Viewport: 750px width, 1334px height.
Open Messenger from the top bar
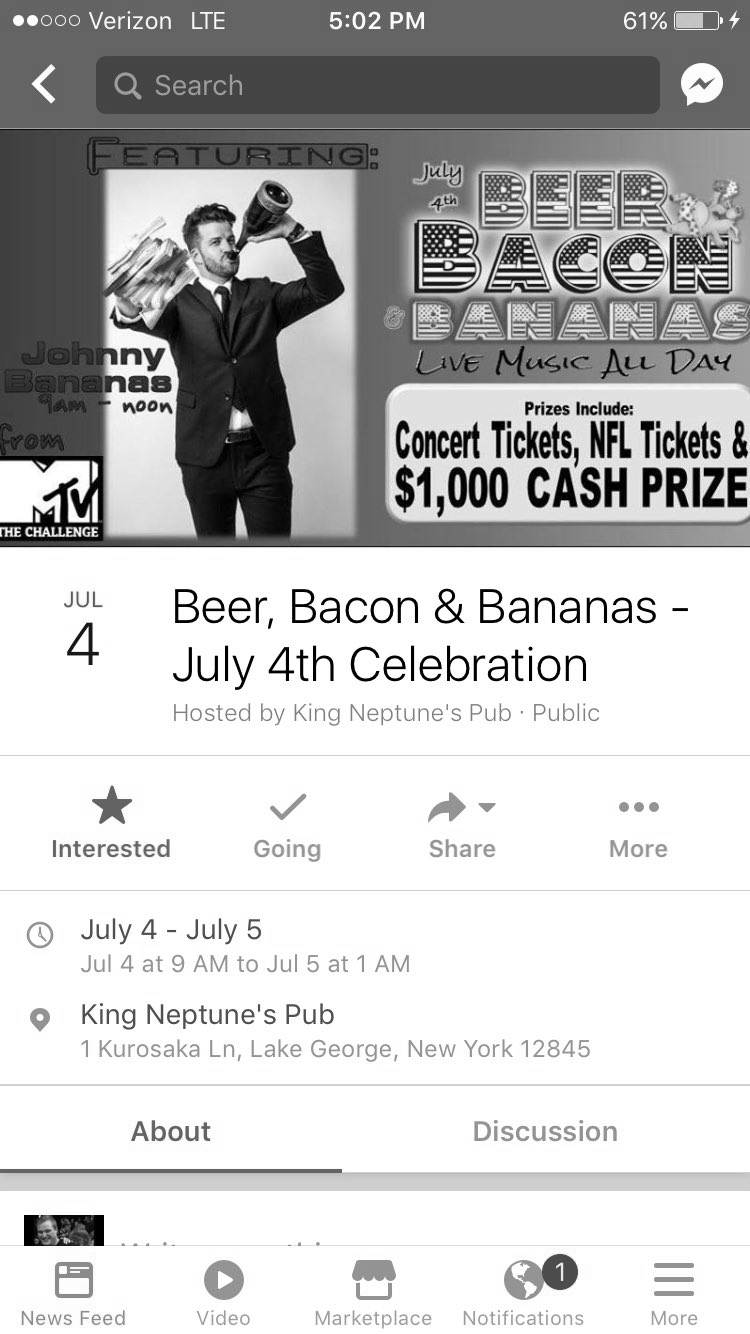(702, 85)
